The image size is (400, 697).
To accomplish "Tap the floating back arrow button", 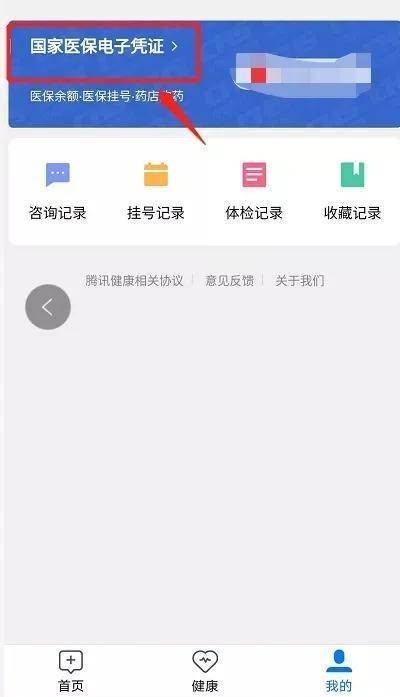I will (x=48, y=307).
